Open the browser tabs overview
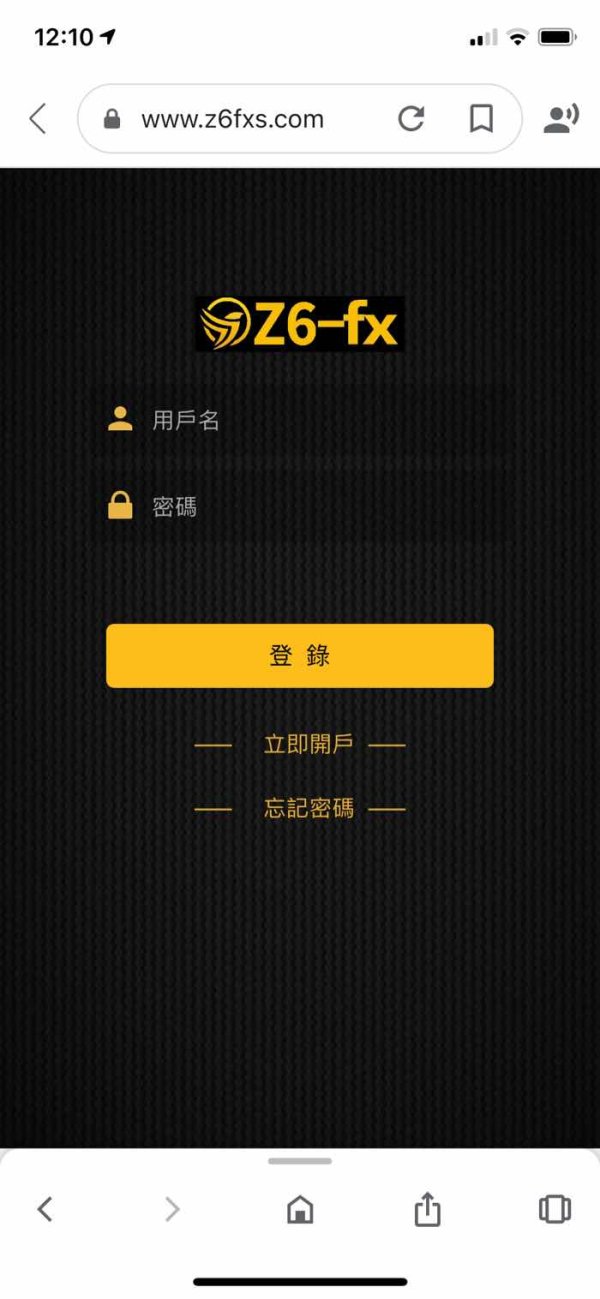Image resolution: width=600 pixels, height=1299 pixels. (555, 1209)
